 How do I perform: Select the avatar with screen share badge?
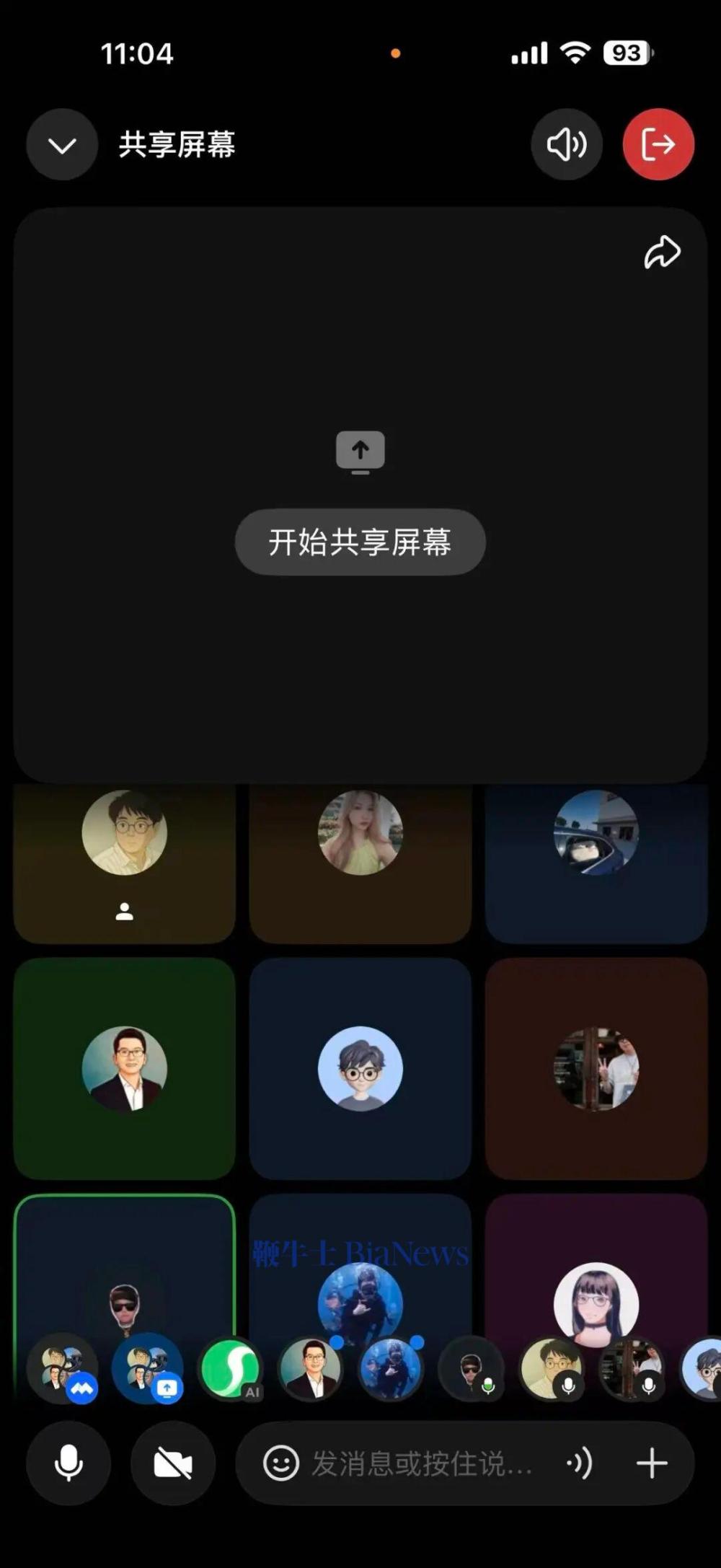(147, 1369)
